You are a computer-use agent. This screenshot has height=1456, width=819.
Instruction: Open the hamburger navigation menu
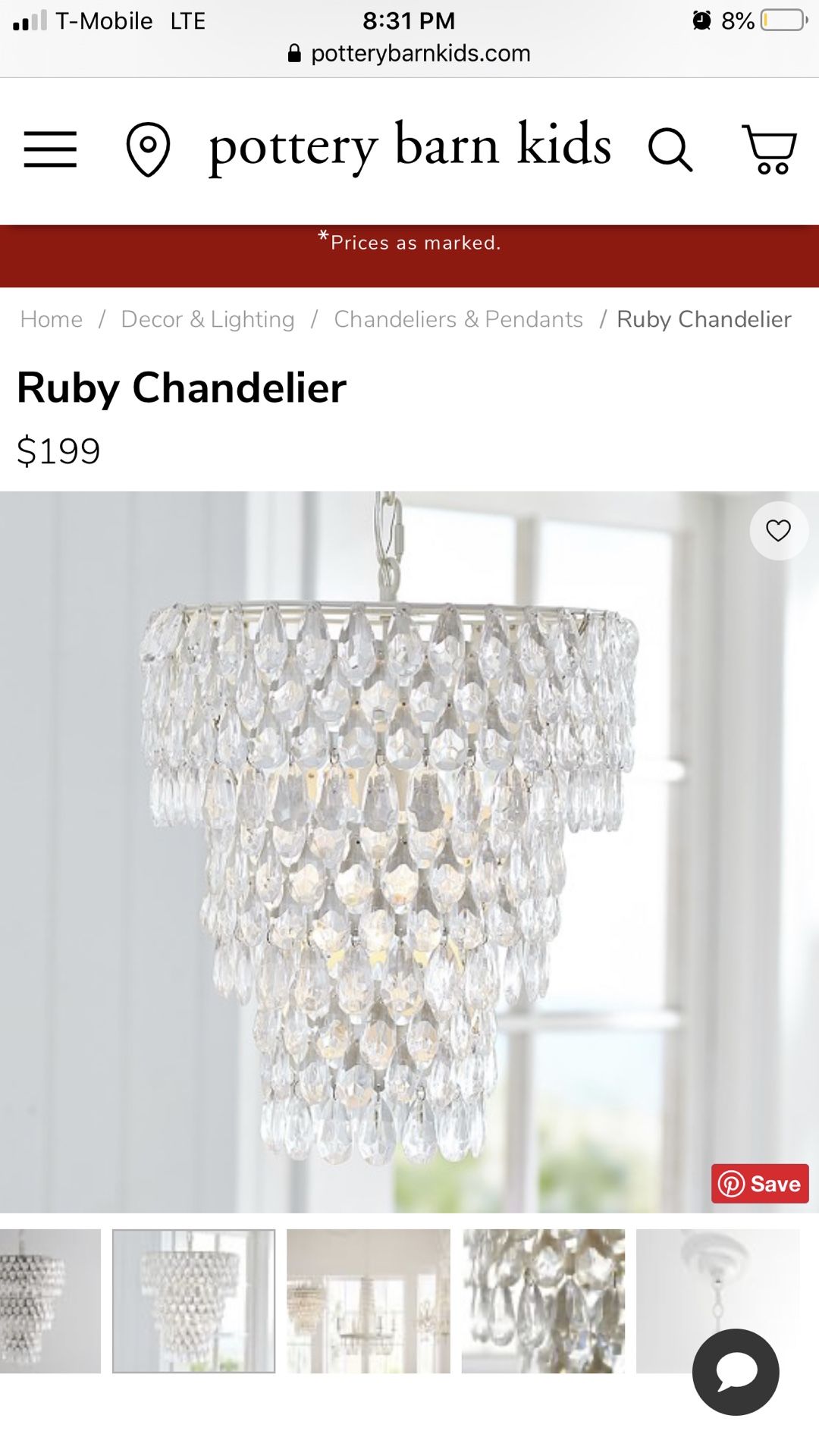[x=50, y=149]
